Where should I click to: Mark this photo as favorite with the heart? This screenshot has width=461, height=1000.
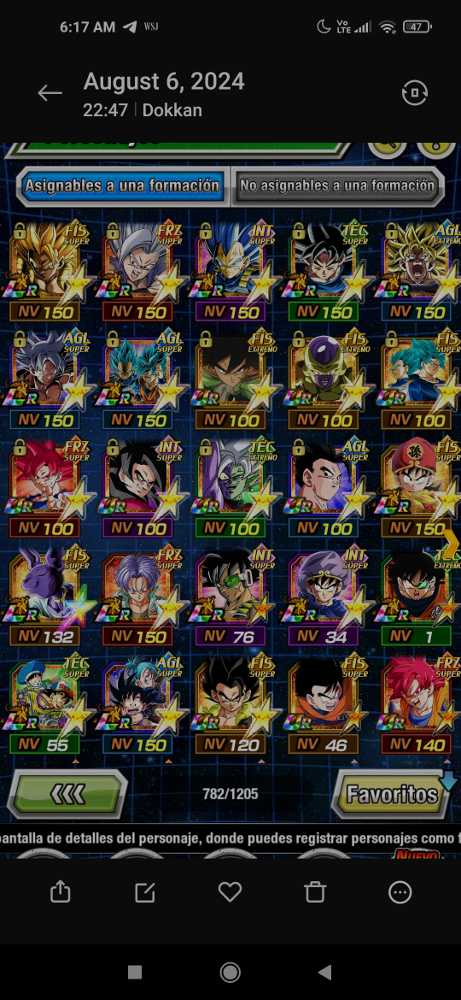[x=230, y=892]
